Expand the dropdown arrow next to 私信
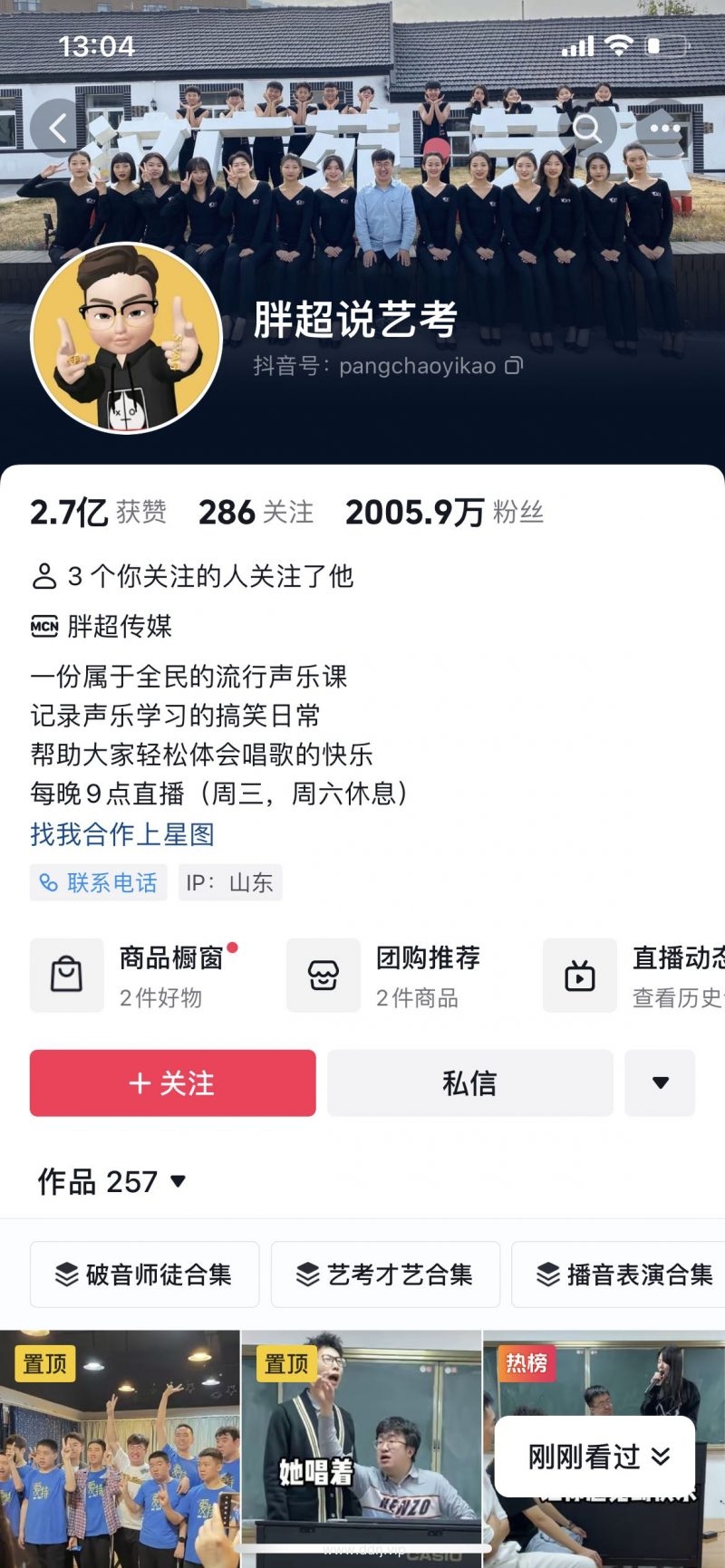 coord(661,1082)
